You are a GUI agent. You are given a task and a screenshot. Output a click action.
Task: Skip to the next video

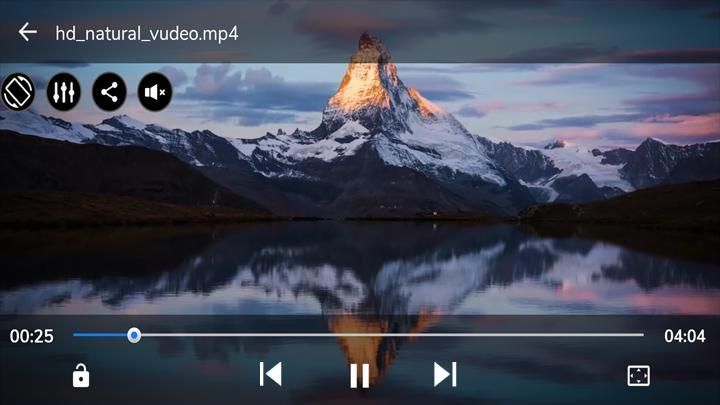click(x=445, y=374)
